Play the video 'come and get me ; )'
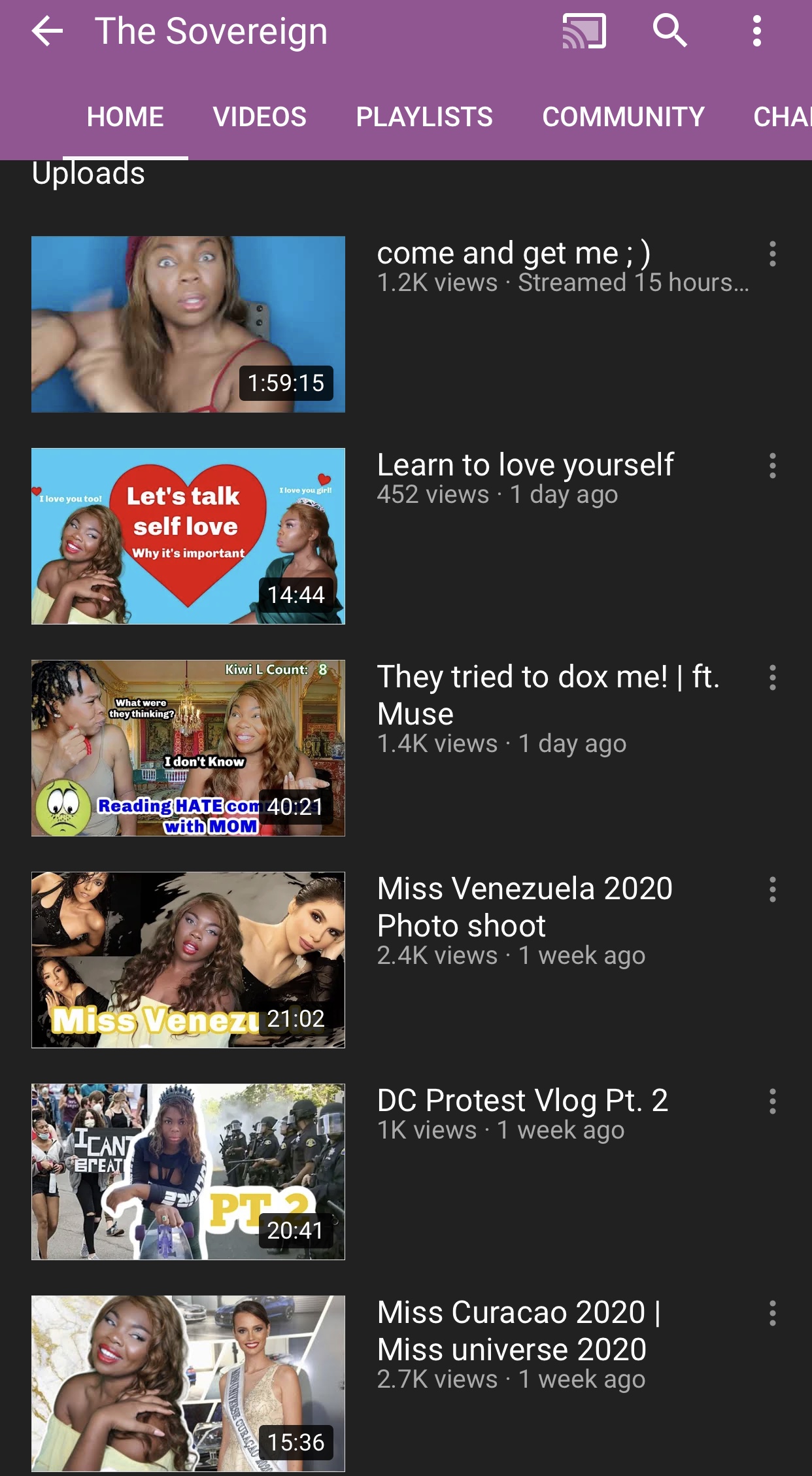 click(188, 324)
